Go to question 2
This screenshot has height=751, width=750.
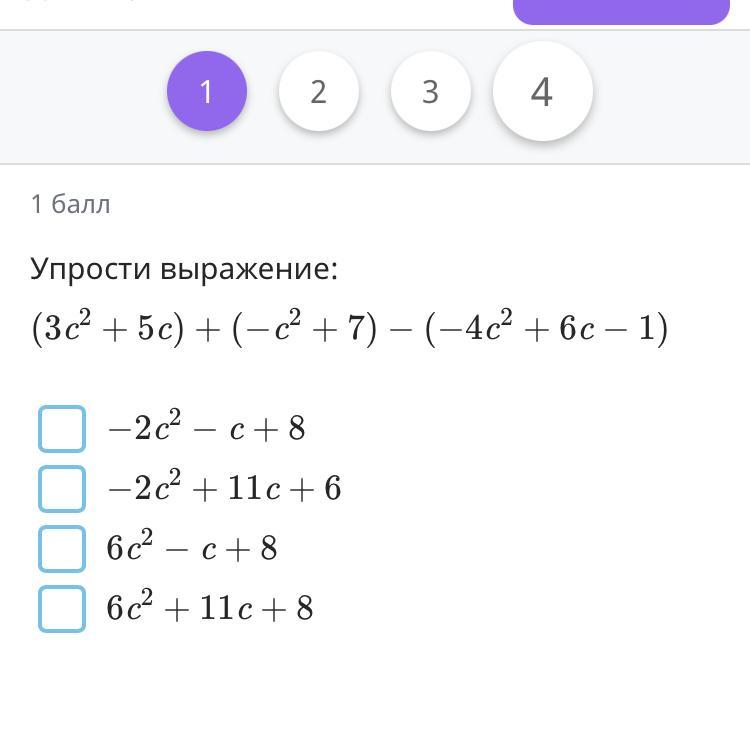pyautogui.click(x=318, y=91)
